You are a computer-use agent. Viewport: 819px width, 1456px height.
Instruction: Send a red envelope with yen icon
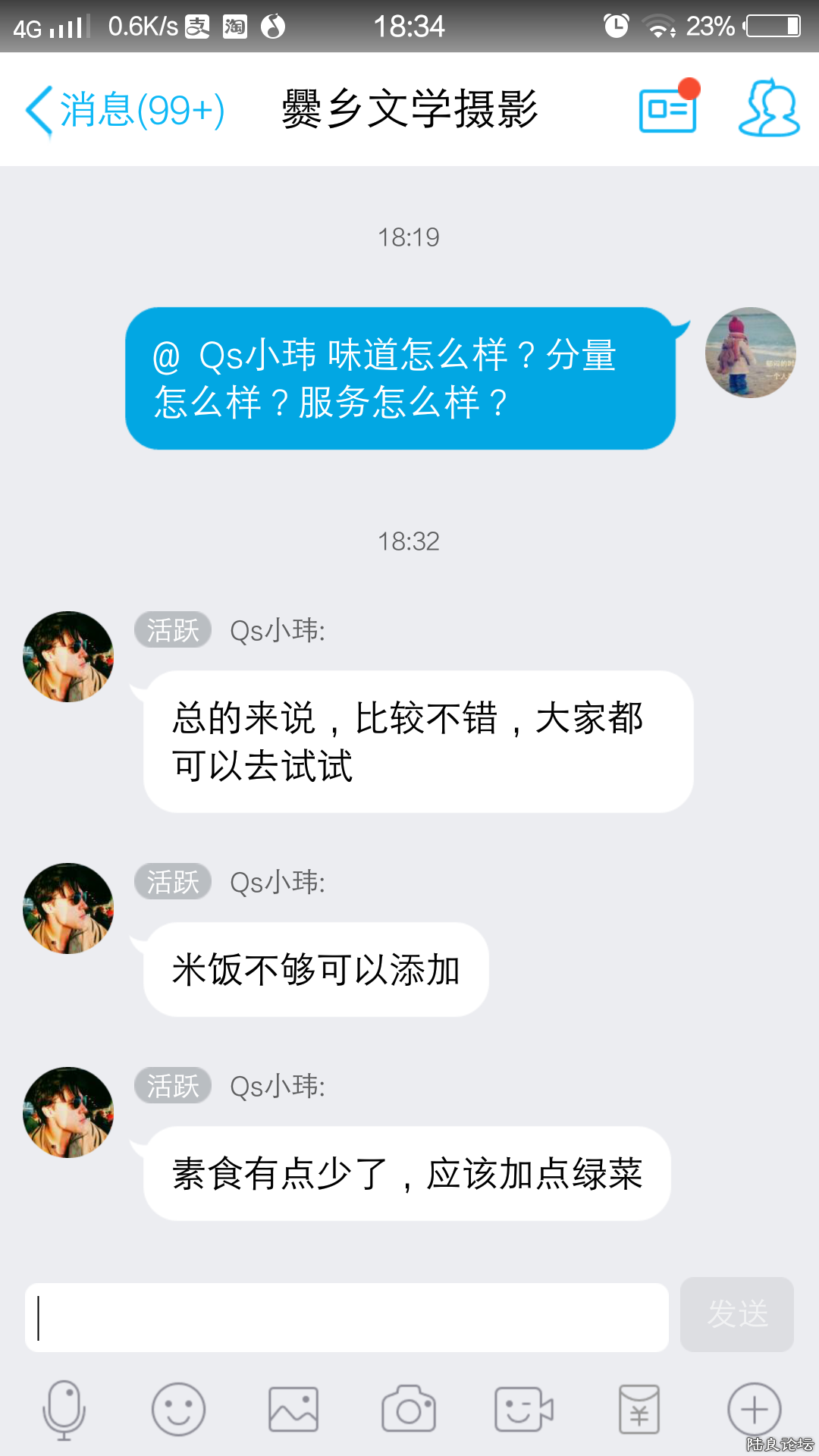point(639,1410)
